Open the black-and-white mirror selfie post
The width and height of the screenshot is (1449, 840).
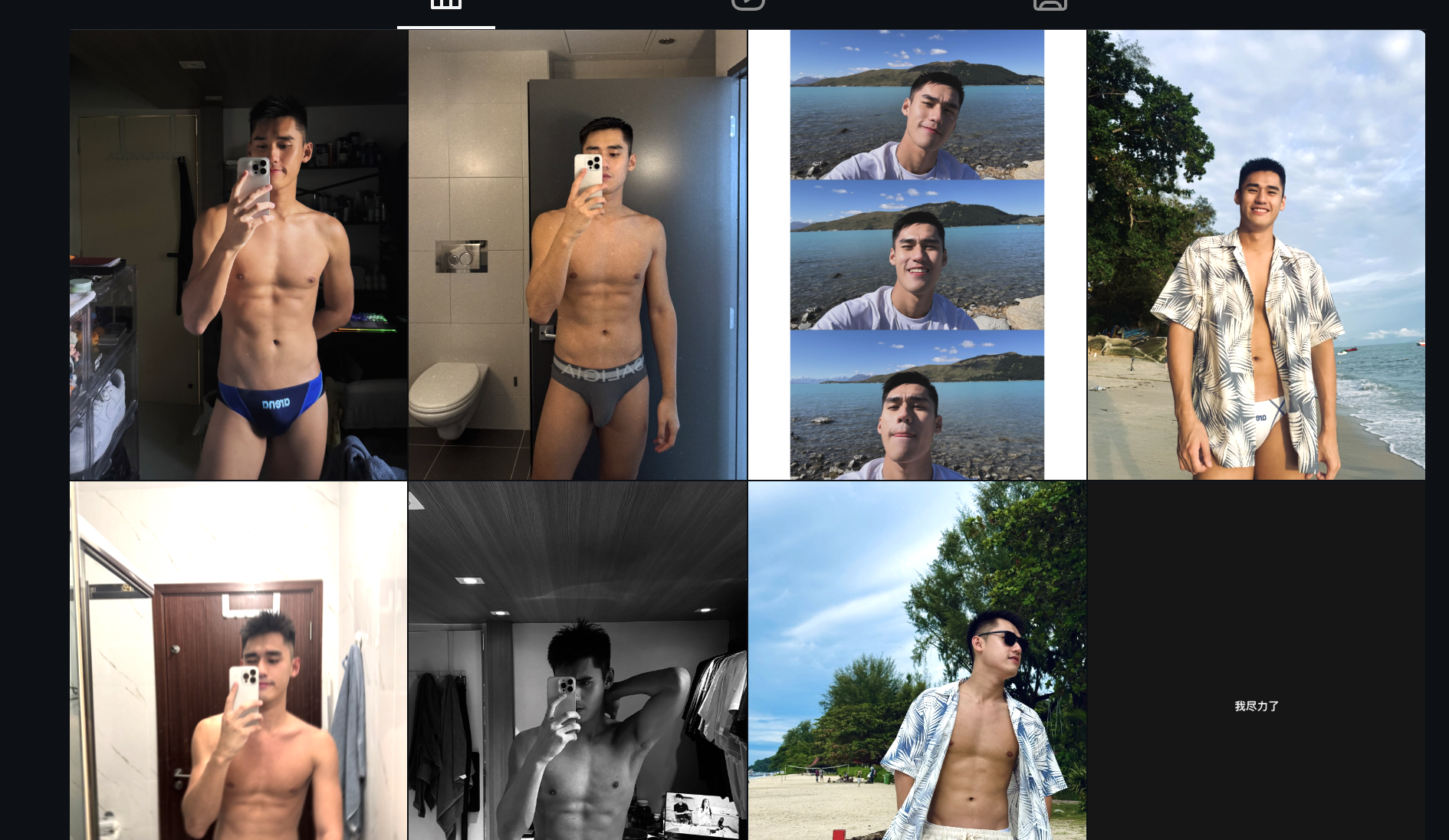tap(577, 661)
